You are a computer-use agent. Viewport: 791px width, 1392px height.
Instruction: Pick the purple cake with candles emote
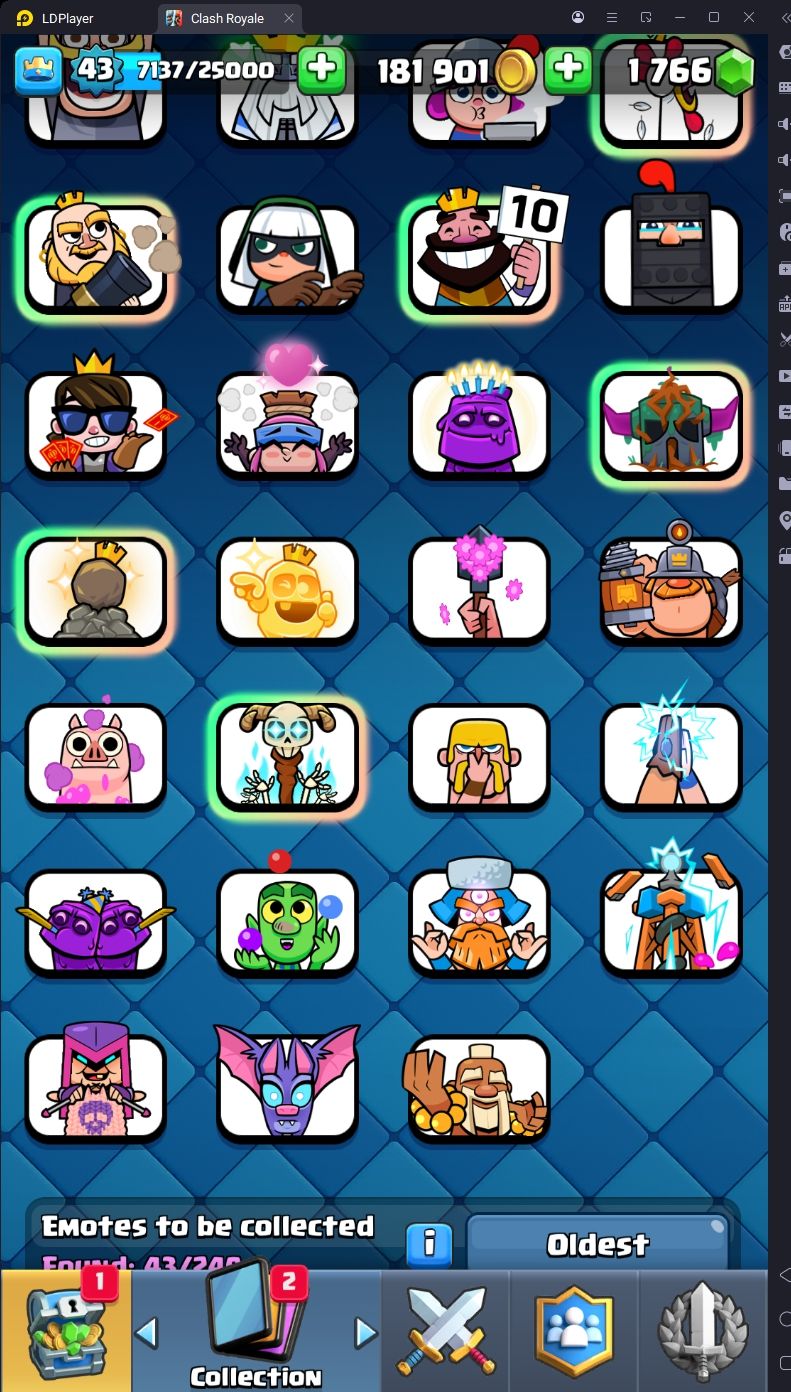[x=480, y=423]
